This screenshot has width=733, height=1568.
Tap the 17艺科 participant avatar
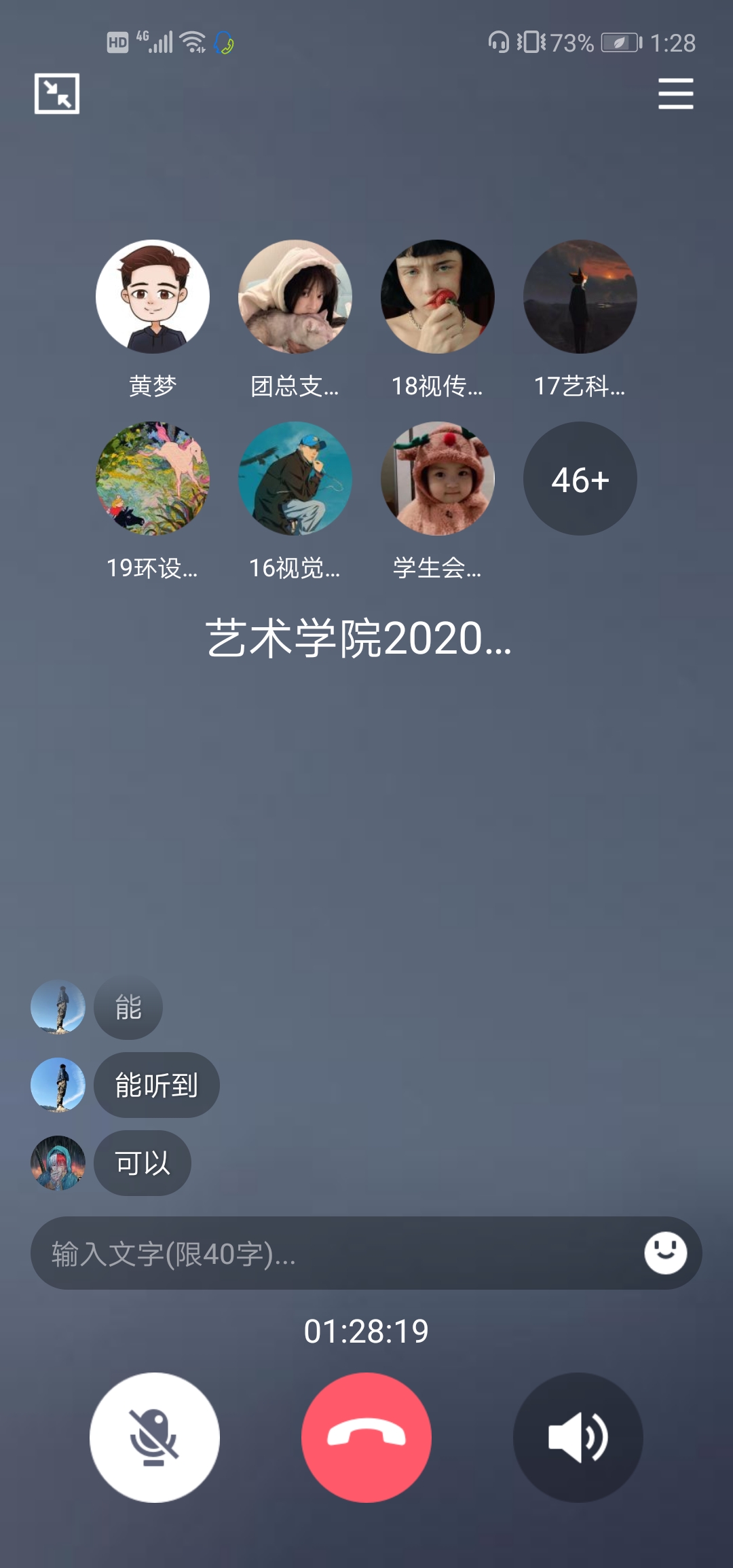pyautogui.click(x=580, y=297)
